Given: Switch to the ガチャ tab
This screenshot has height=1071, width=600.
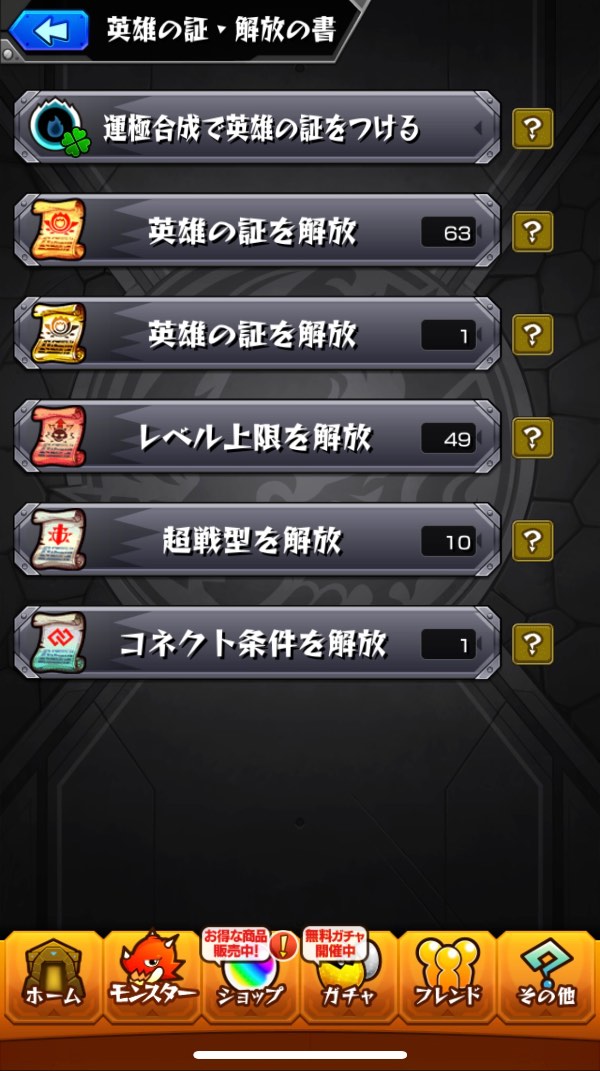Looking at the screenshot, I should (348, 978).
